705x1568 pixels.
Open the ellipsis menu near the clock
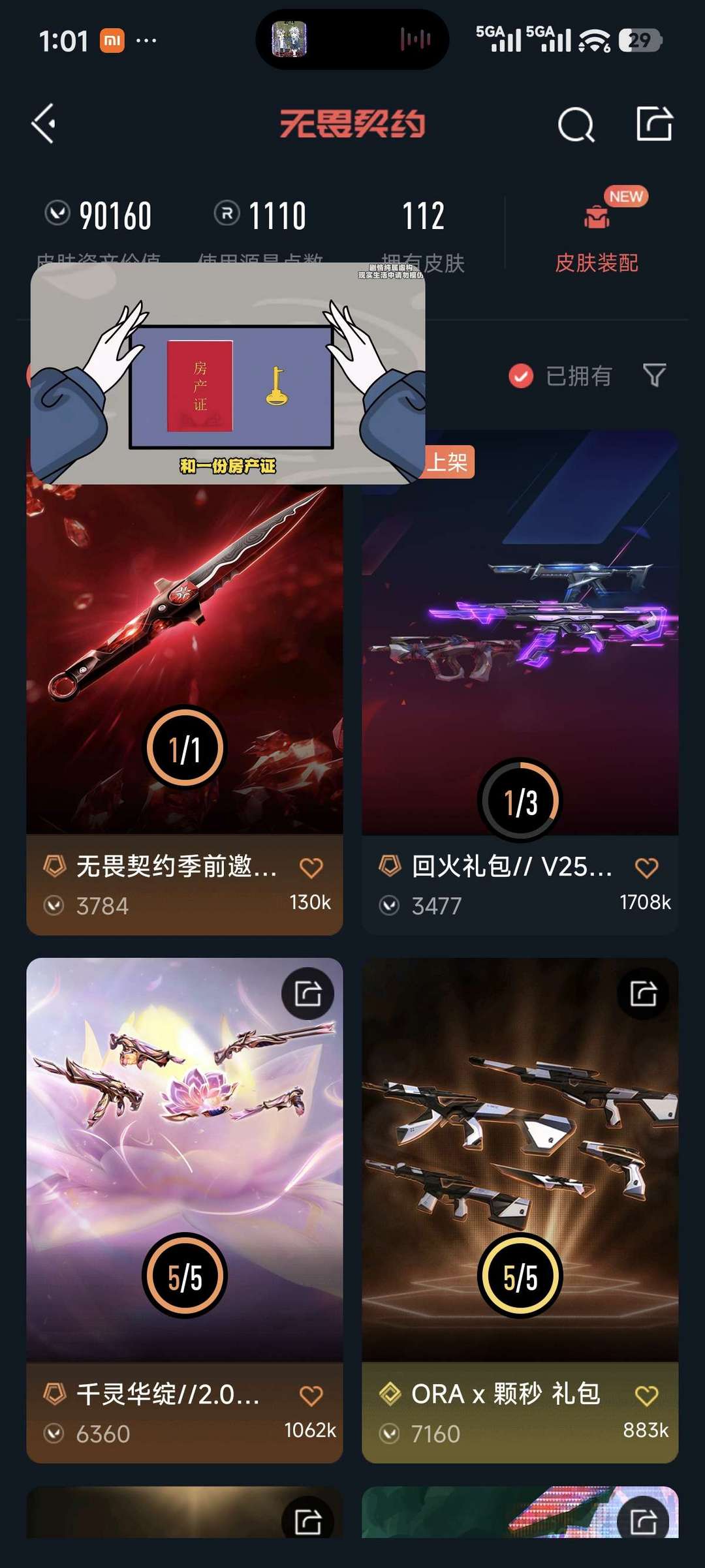tap(145, 40)
